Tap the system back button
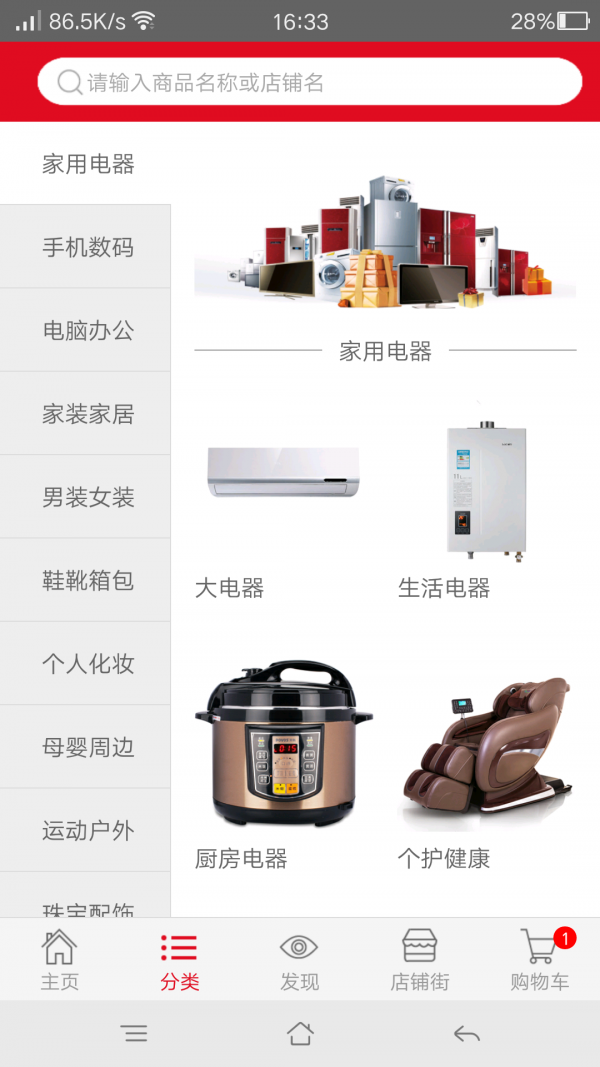 (466, 1034)
